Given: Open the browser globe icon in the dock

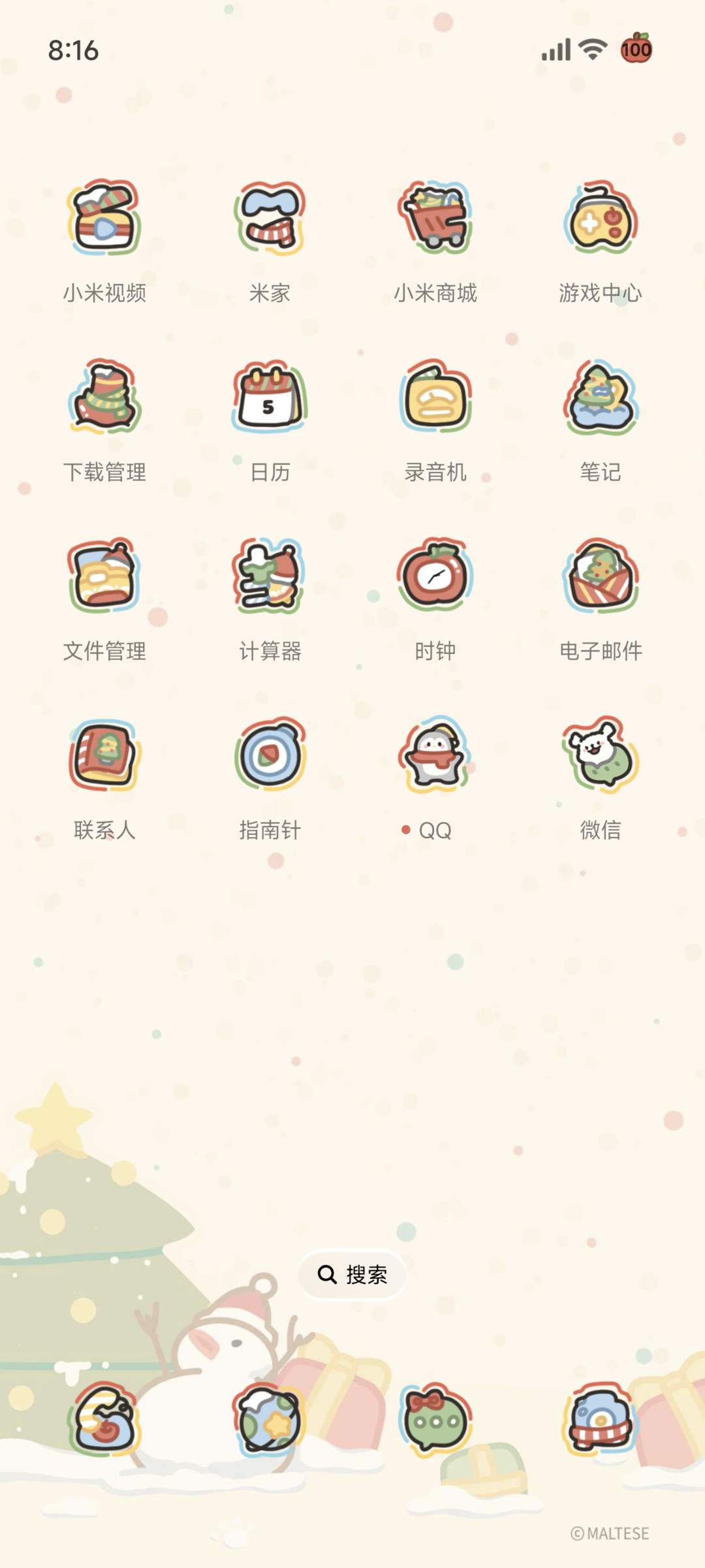Looking at the screenshot, I should pyautogui.click(x=270, y=1420).
